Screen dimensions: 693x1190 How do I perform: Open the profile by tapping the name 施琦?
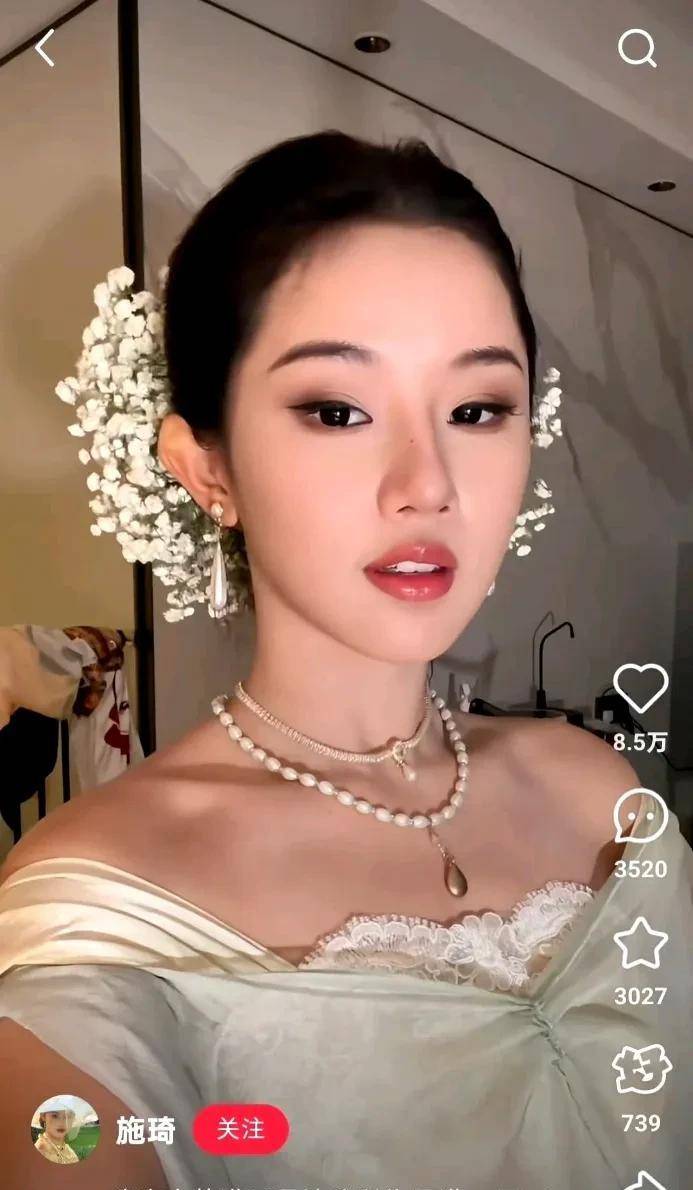click(x=145, y=1131)
